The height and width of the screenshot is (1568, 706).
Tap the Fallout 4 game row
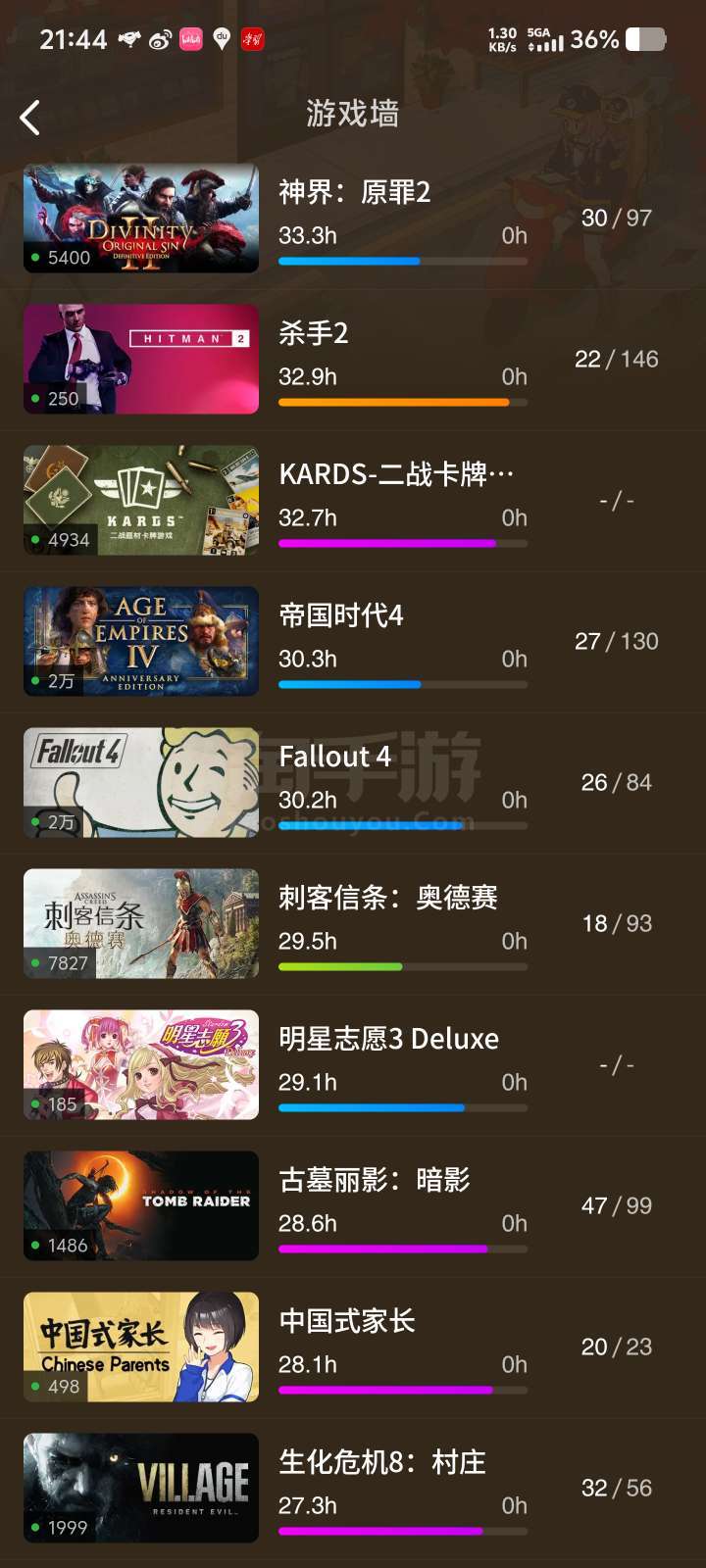[x=353, y=783]
